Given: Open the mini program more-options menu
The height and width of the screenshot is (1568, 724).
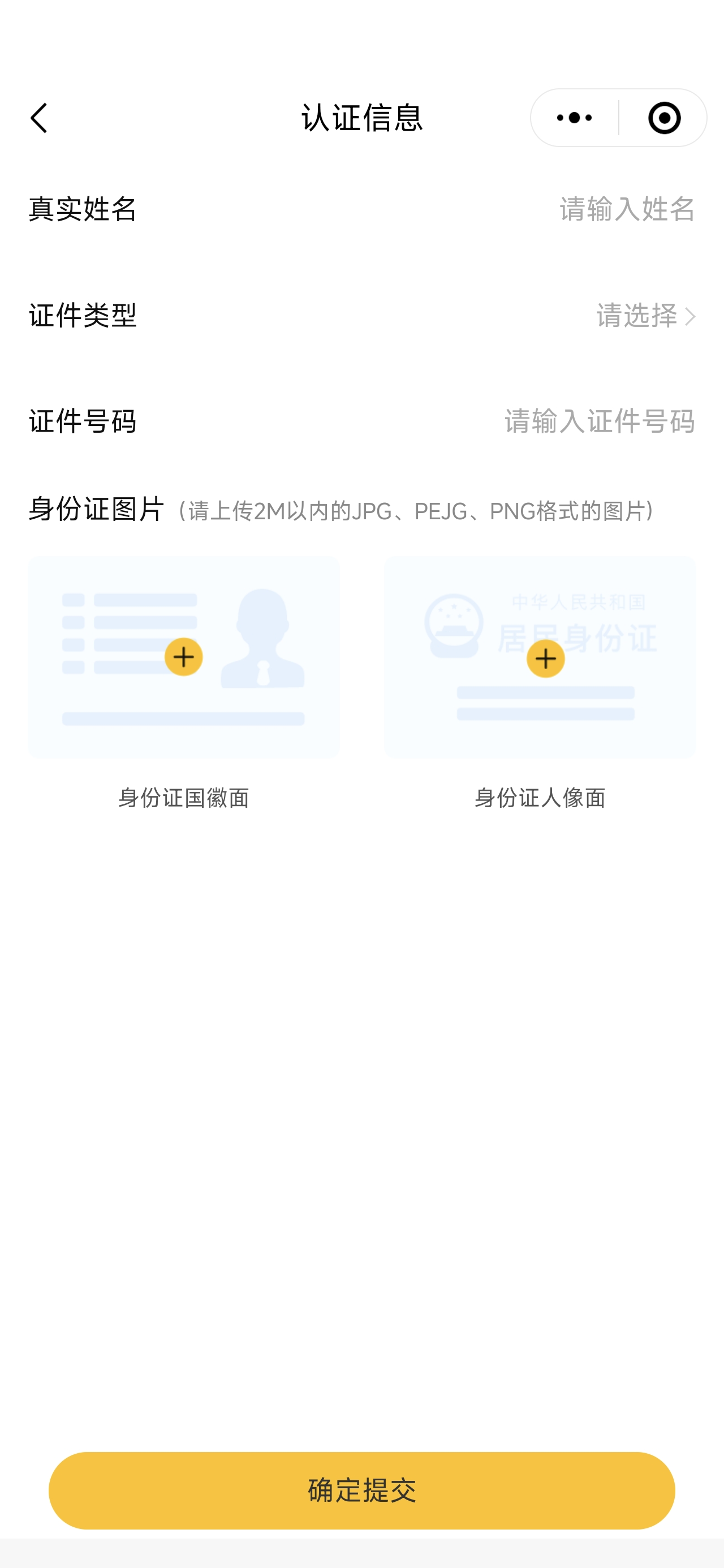Looking at the screenshot, I should click(x=574, y=118).
